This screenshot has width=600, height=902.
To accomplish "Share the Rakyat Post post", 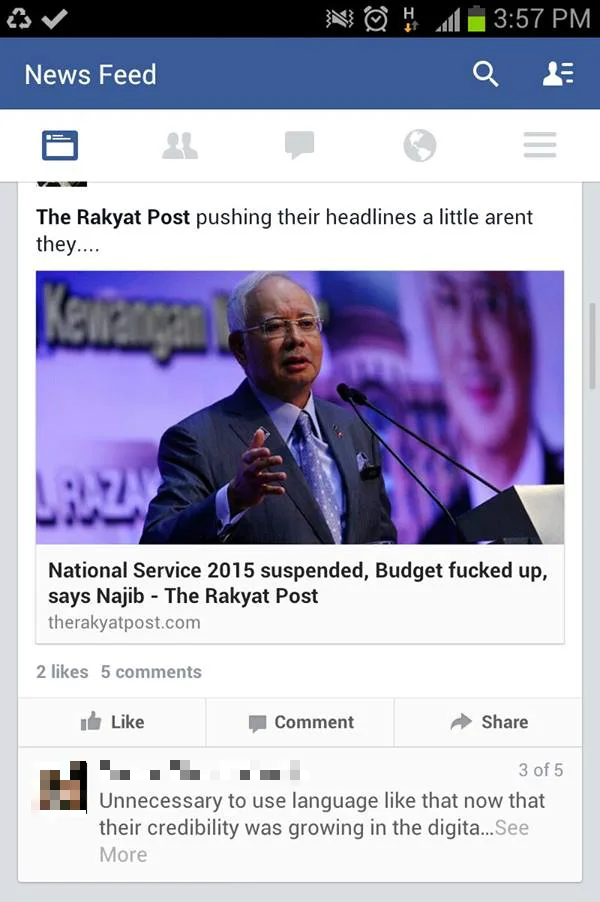I will point(489,722).
